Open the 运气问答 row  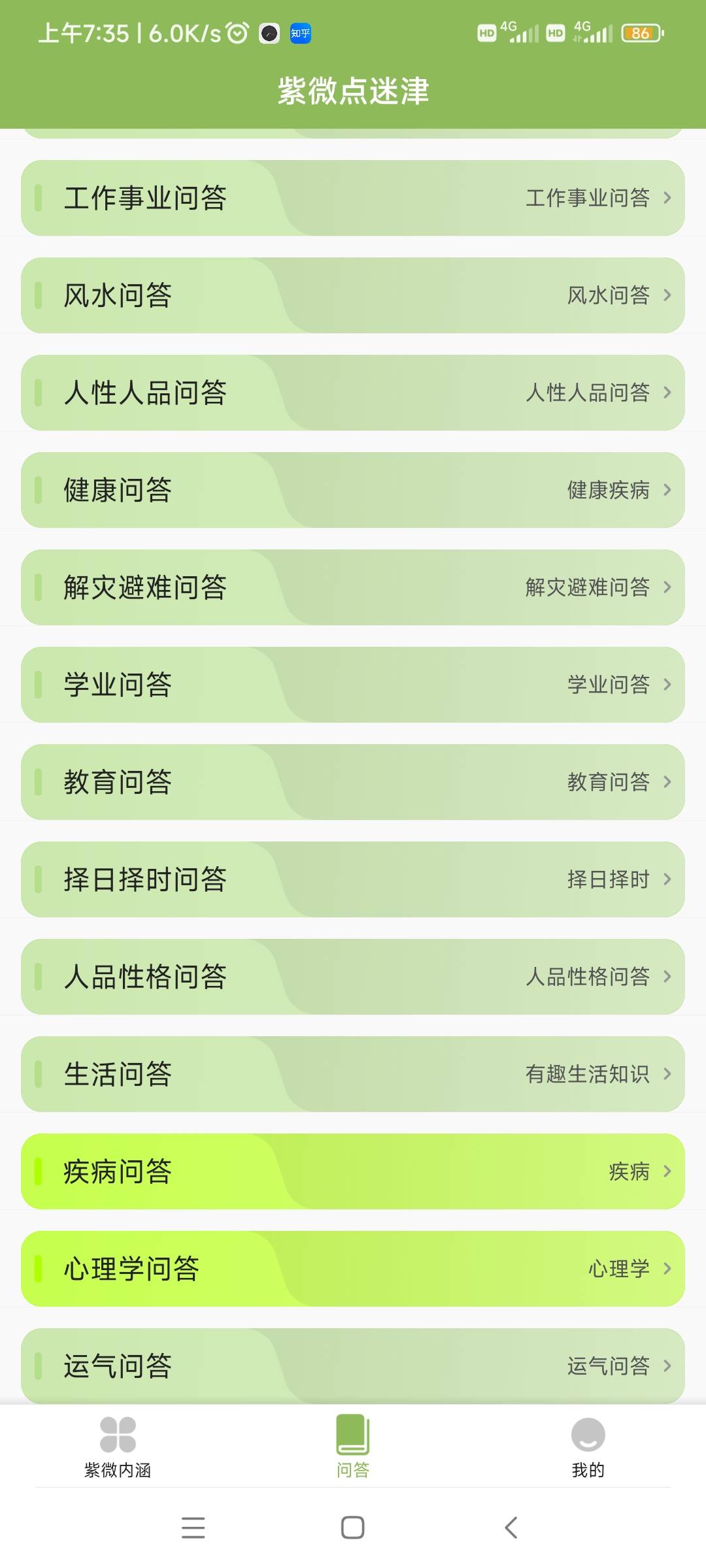pos(353,1366)
